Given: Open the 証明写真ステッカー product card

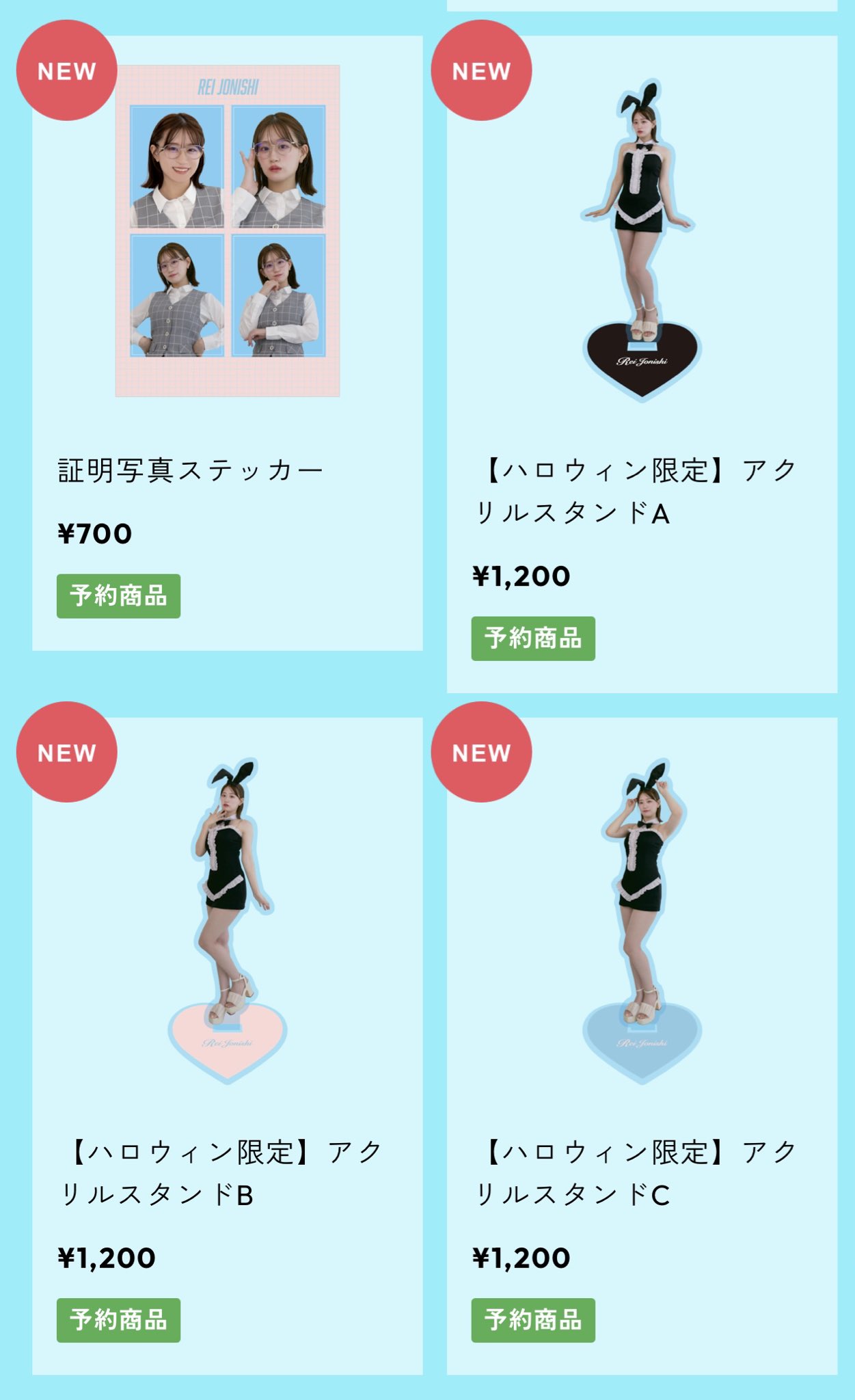Looking at the screenshot, I should pos(227,343).
